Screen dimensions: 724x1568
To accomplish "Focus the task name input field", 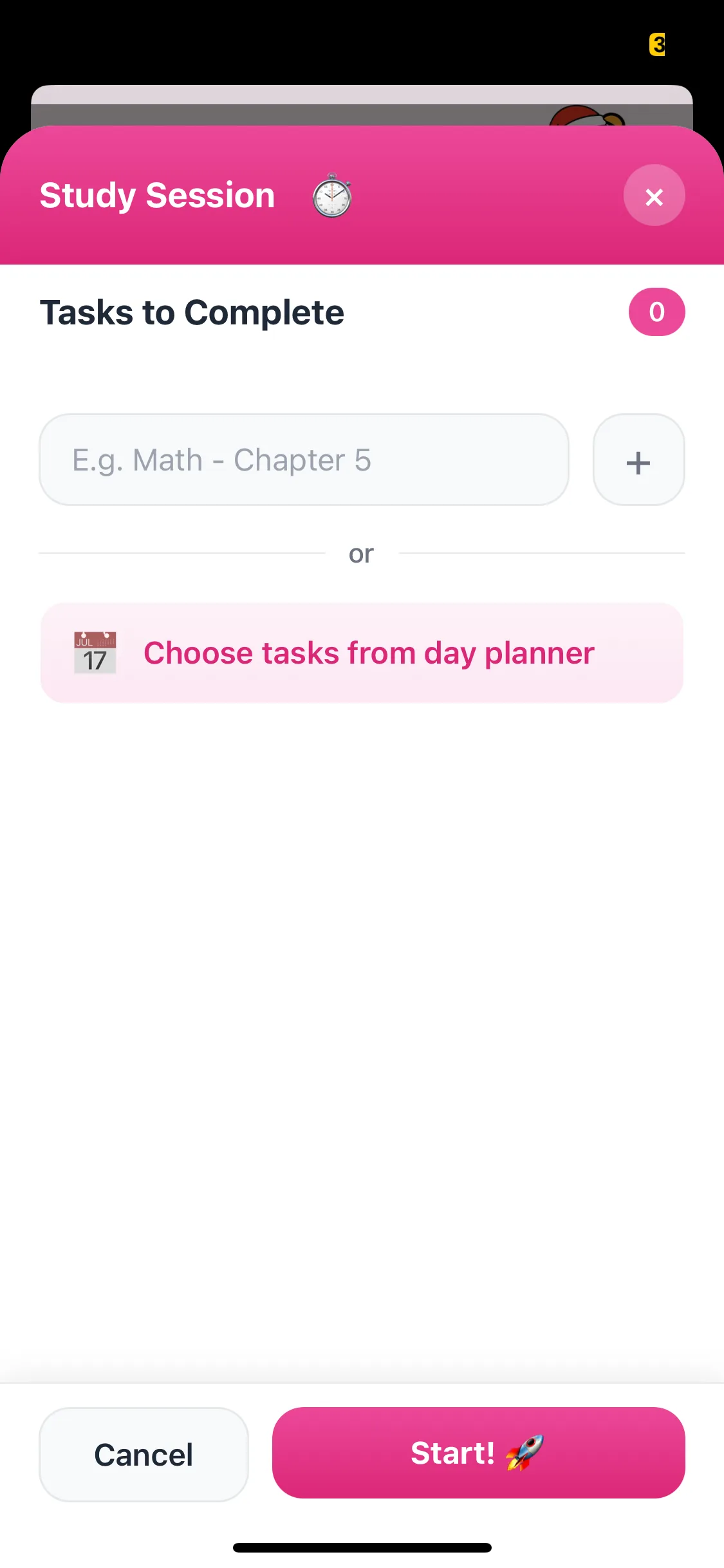I will tap(304, 460).
